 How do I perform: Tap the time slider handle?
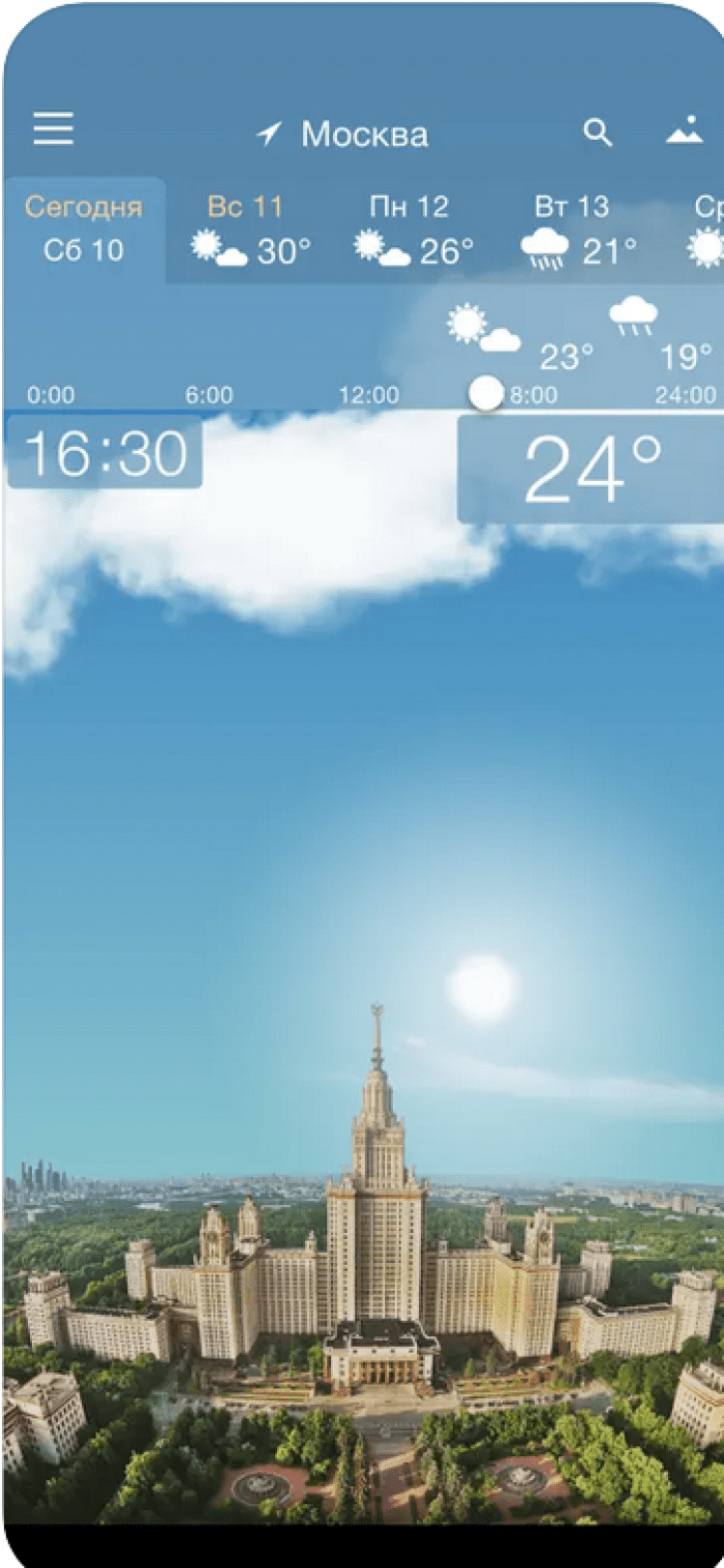tap(486, 393)
